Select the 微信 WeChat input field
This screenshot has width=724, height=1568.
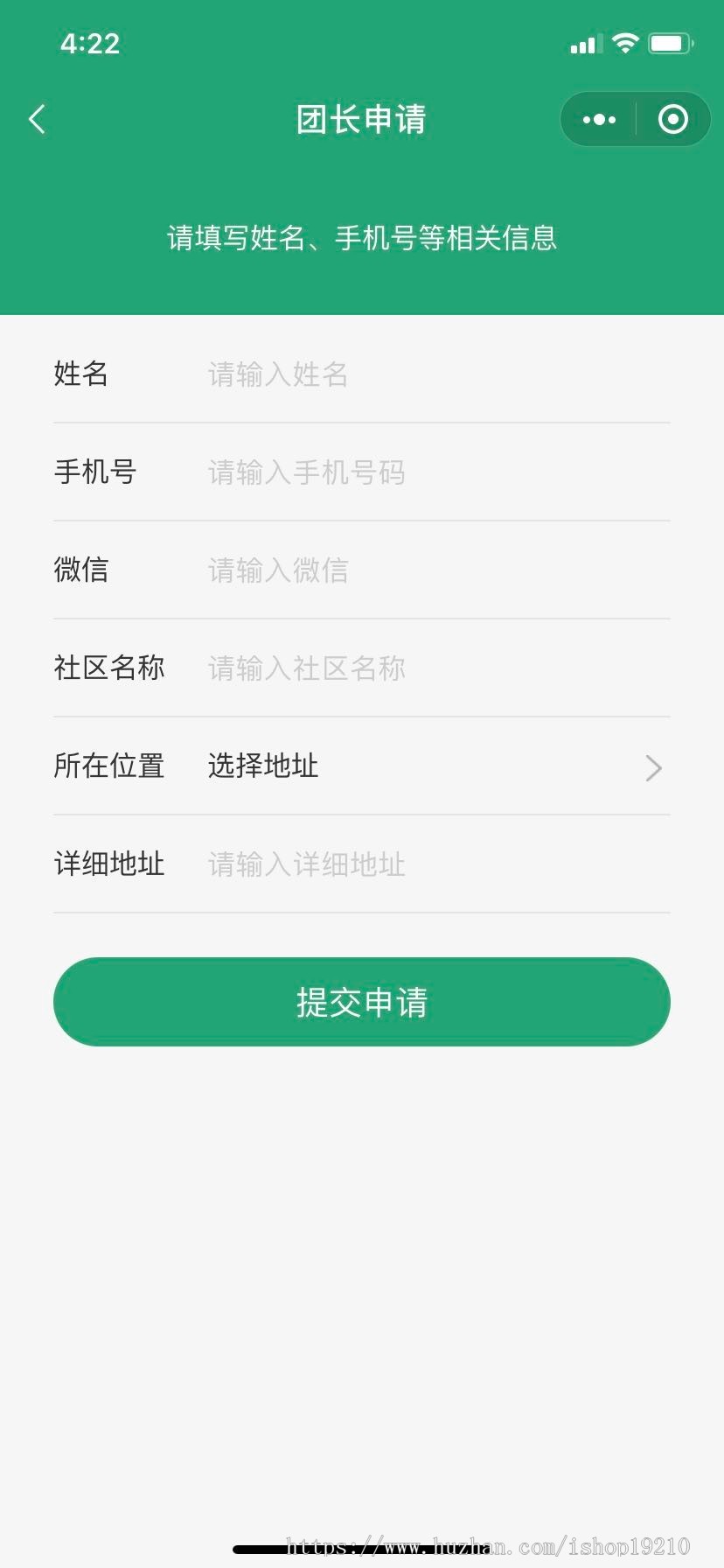[x=428, y=570]
